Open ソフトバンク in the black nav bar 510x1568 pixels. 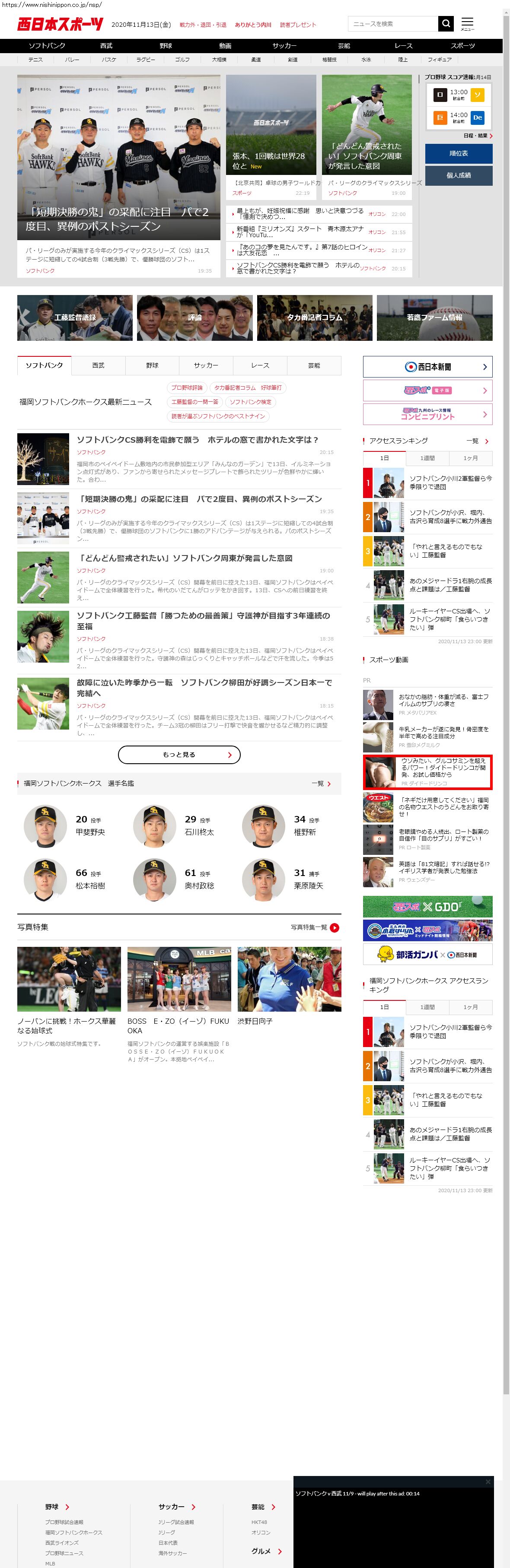click(47, 46)
